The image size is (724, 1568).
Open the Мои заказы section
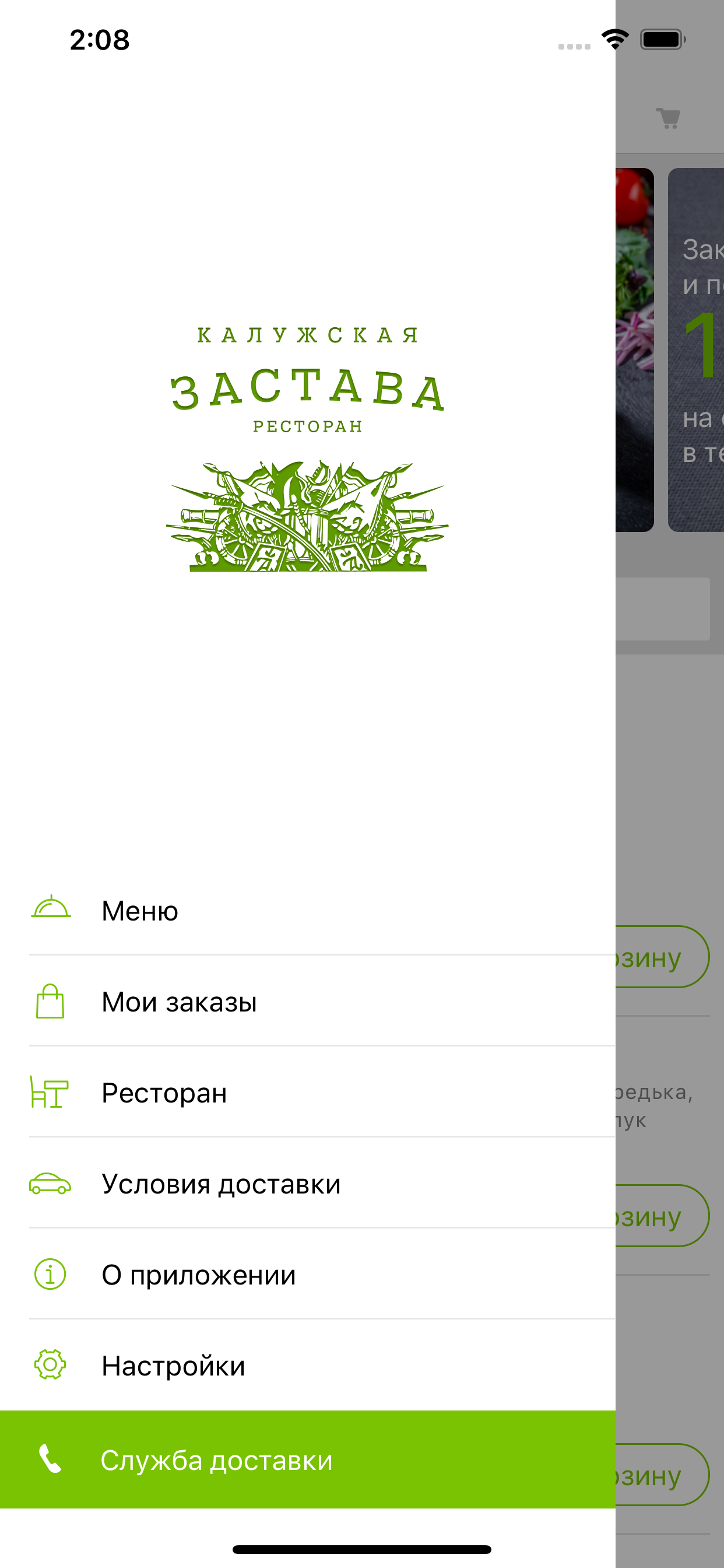179,1002
